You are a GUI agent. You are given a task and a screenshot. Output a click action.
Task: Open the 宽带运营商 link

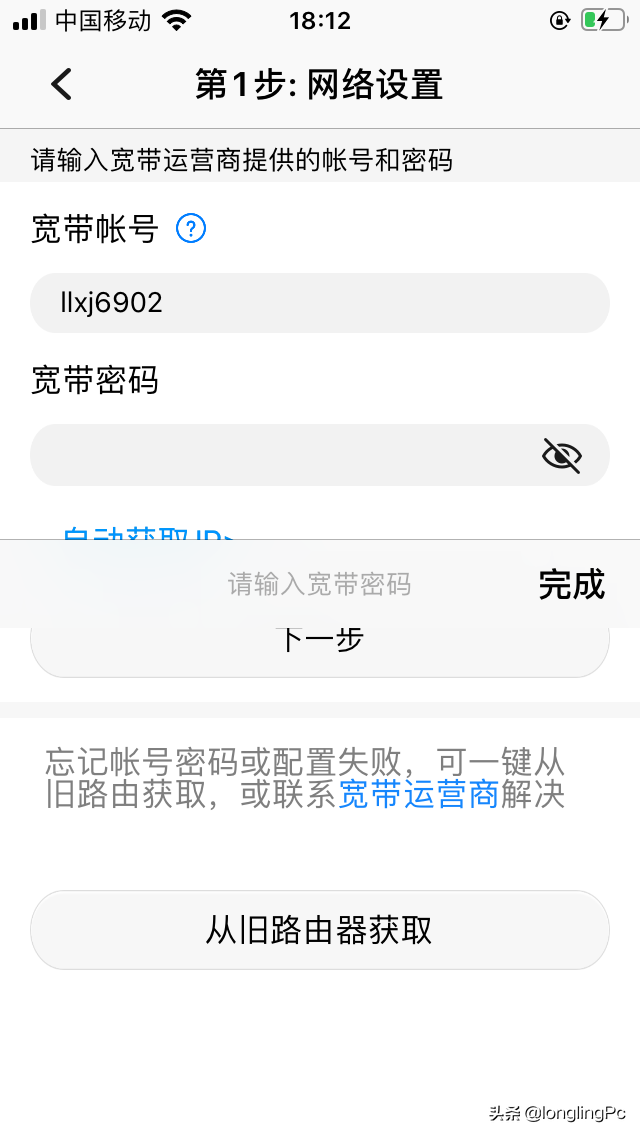pos(418,795)
